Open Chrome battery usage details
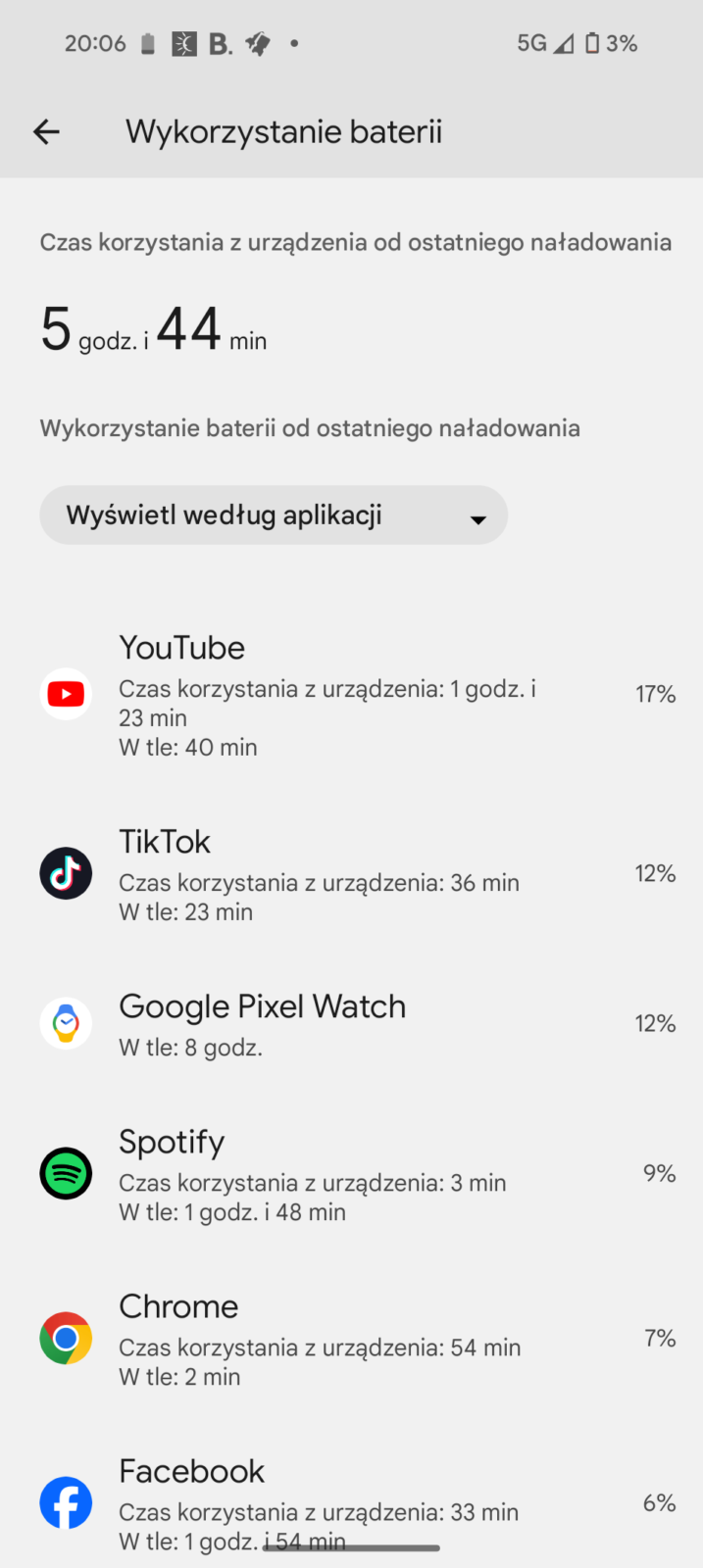The height and width of the screenshot is (1568, 703). click(351, 1339)
